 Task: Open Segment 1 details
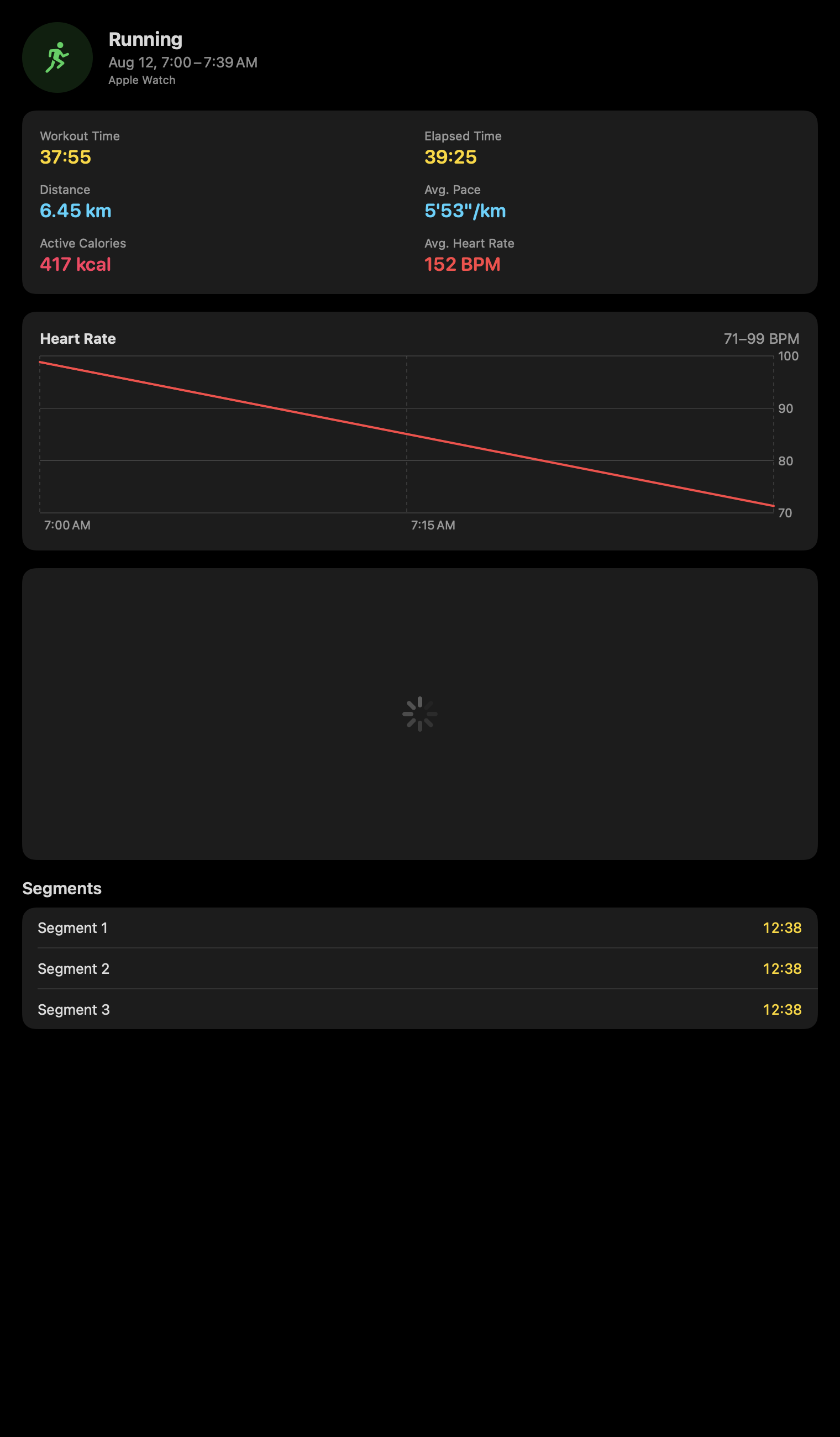[x=419, y=928]
